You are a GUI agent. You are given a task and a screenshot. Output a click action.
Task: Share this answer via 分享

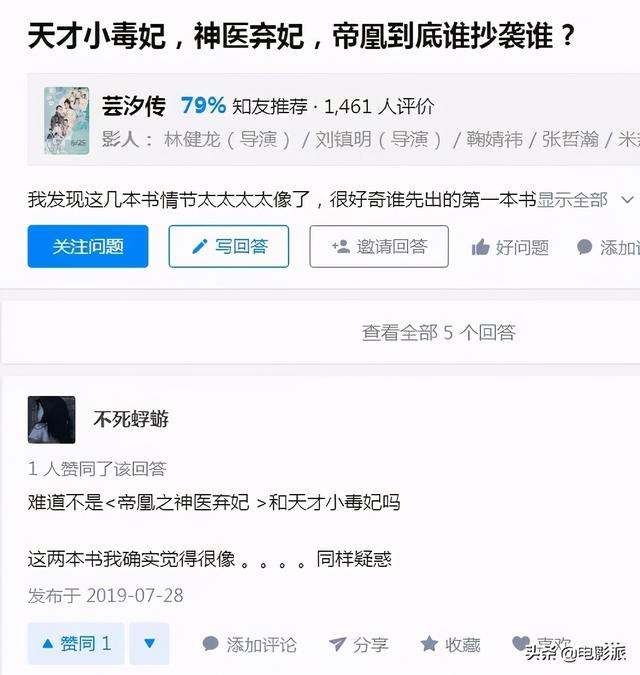pos(358,645)
